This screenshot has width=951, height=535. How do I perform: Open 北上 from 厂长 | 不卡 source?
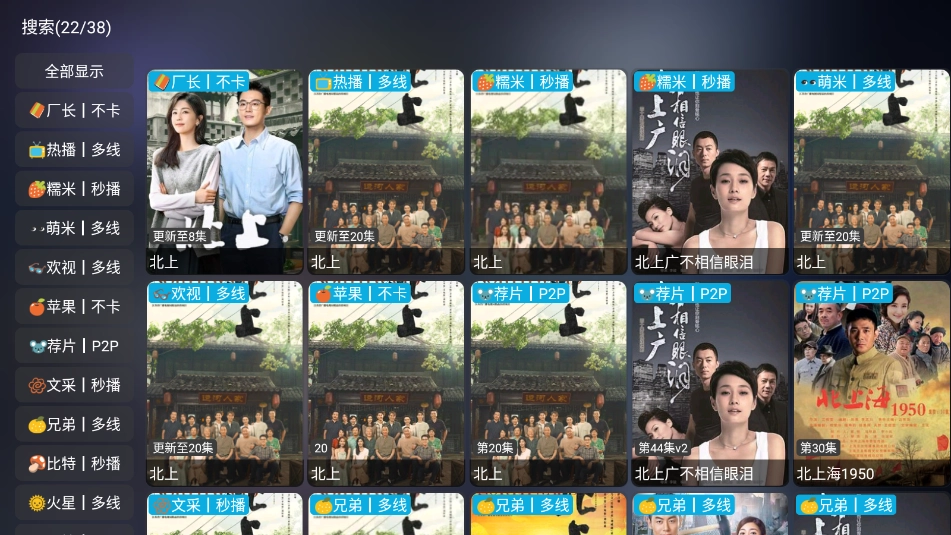point(225,172)
